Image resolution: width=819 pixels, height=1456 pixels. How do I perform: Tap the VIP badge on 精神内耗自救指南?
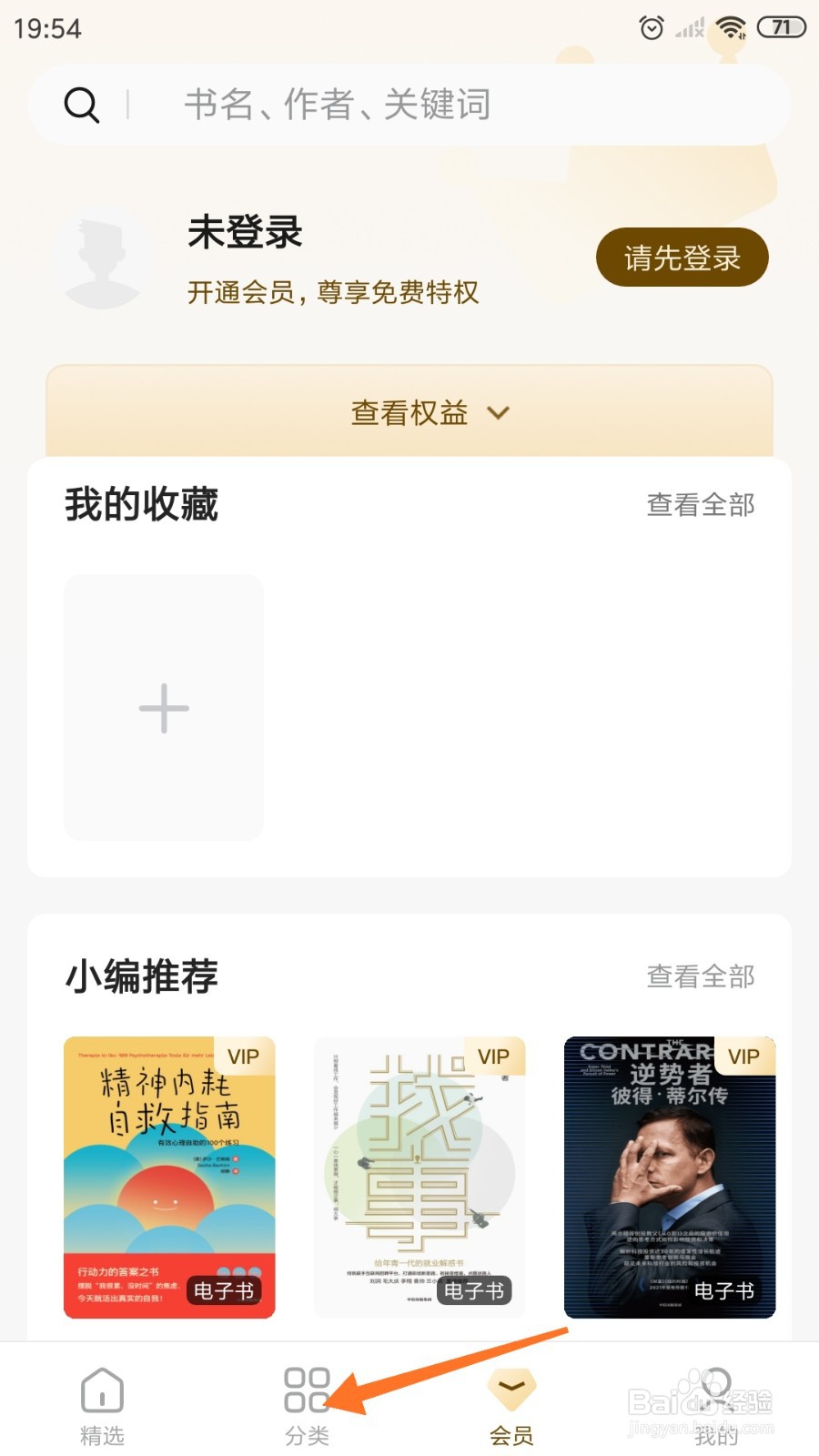242,1057
